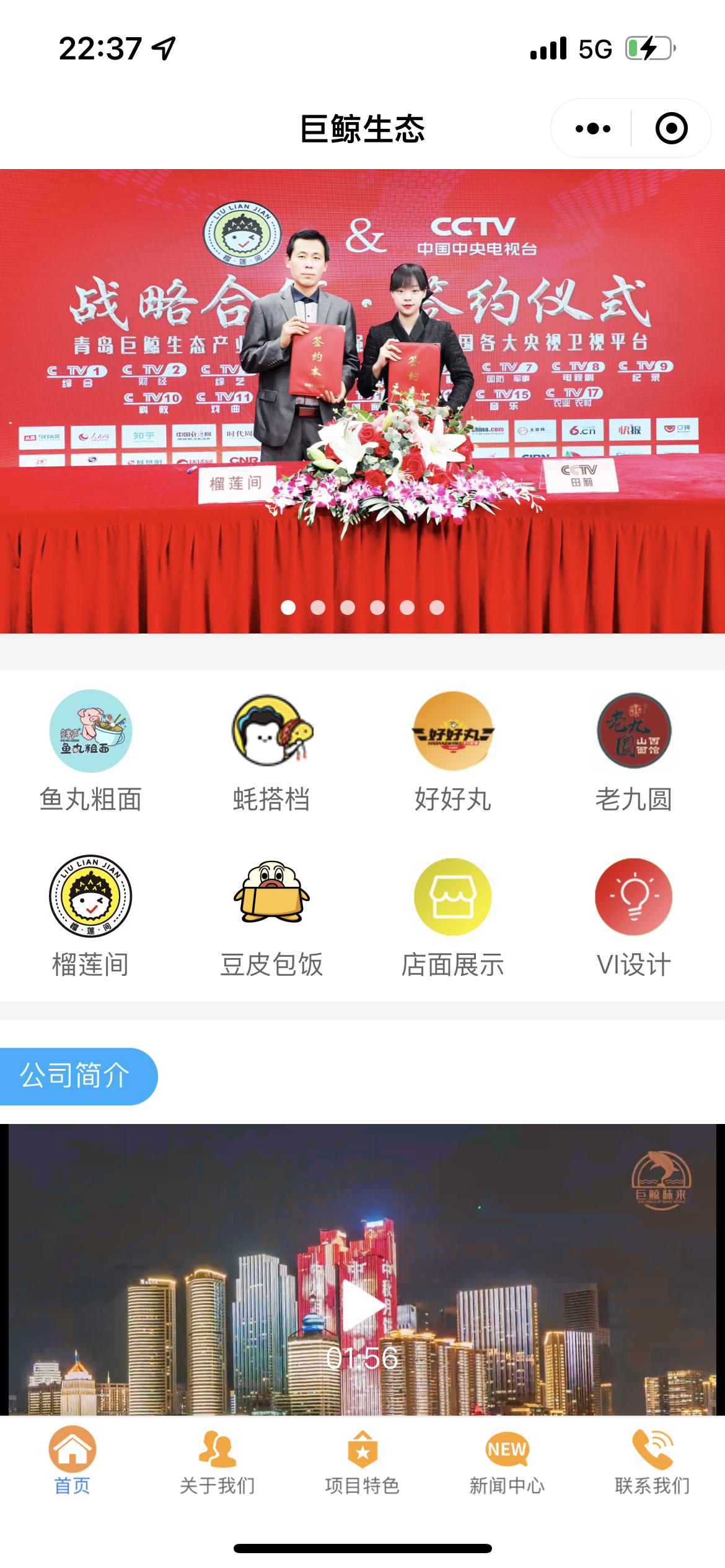Select the 蚝搭档 brand icon
The height and width of the screenshot is (1568, 725).
[x=271, y=734]
